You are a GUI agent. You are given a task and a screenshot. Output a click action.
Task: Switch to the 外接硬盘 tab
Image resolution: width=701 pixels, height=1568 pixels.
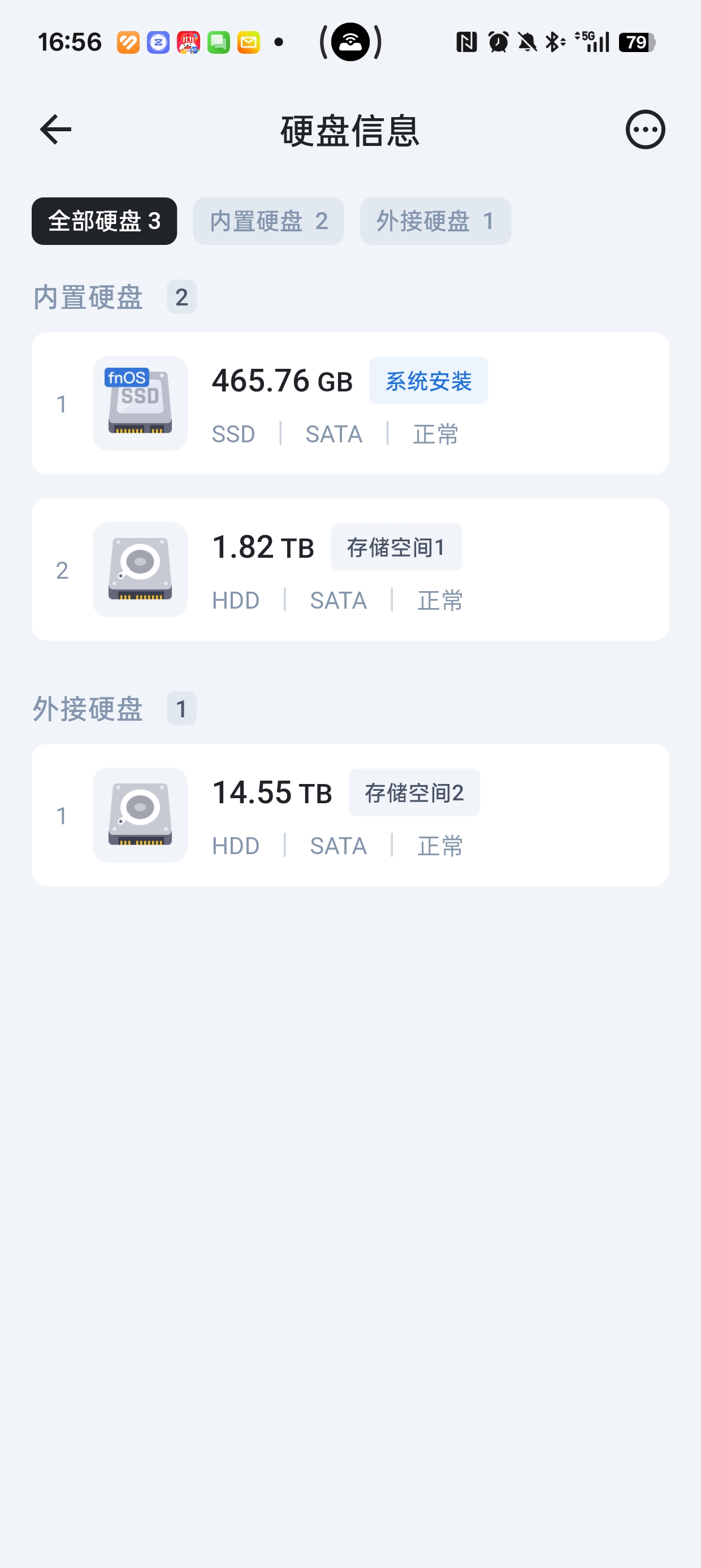tap(435, 221)
